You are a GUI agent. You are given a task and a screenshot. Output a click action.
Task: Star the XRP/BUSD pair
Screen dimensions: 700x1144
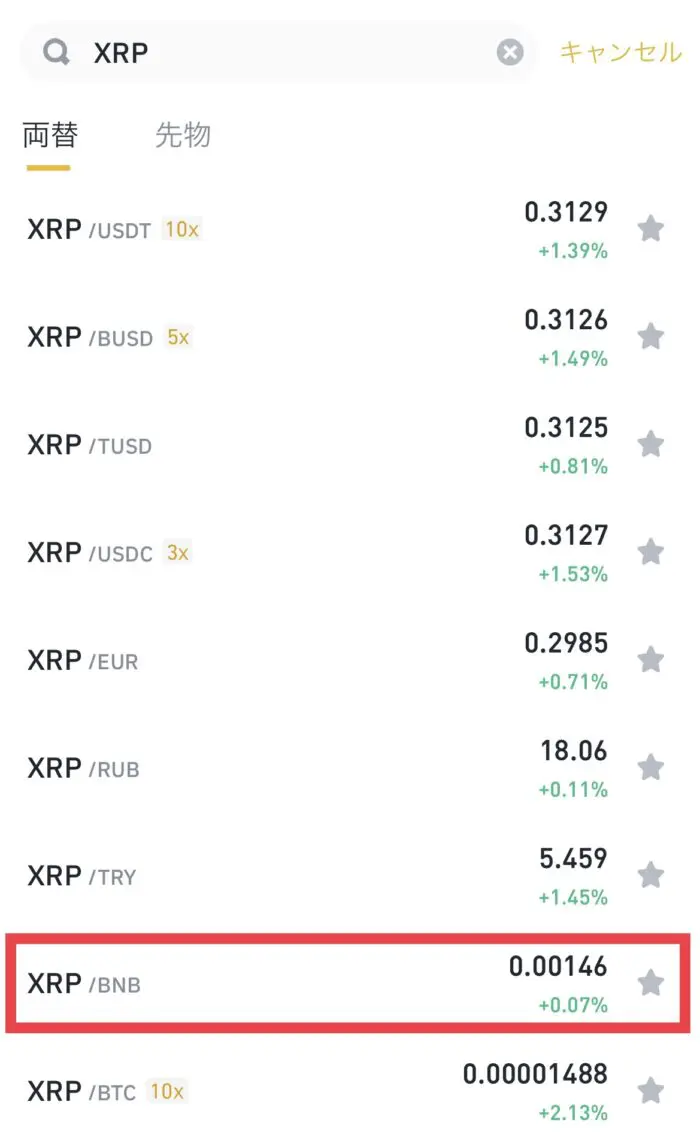651,336
